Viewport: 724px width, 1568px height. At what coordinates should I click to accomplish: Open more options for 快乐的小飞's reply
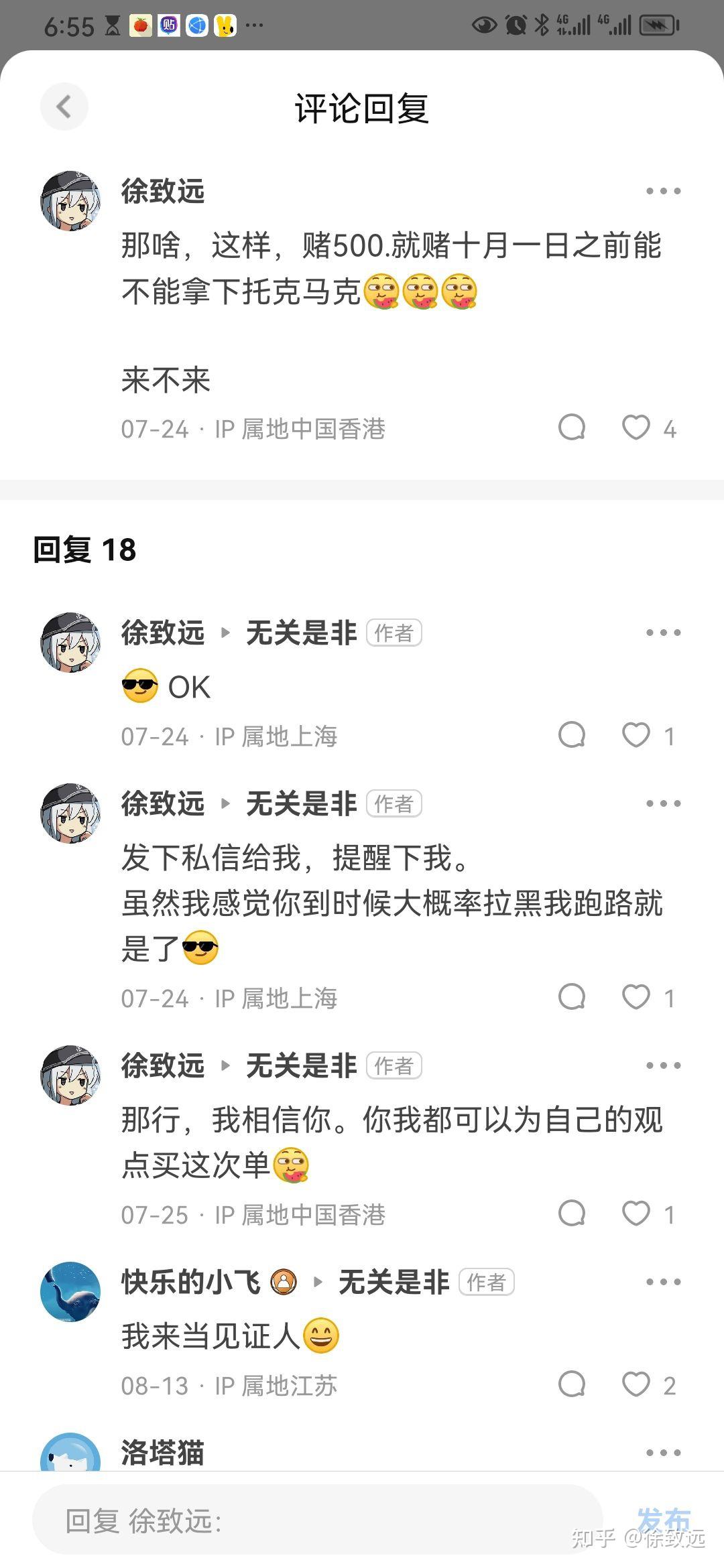point(663,1282)
